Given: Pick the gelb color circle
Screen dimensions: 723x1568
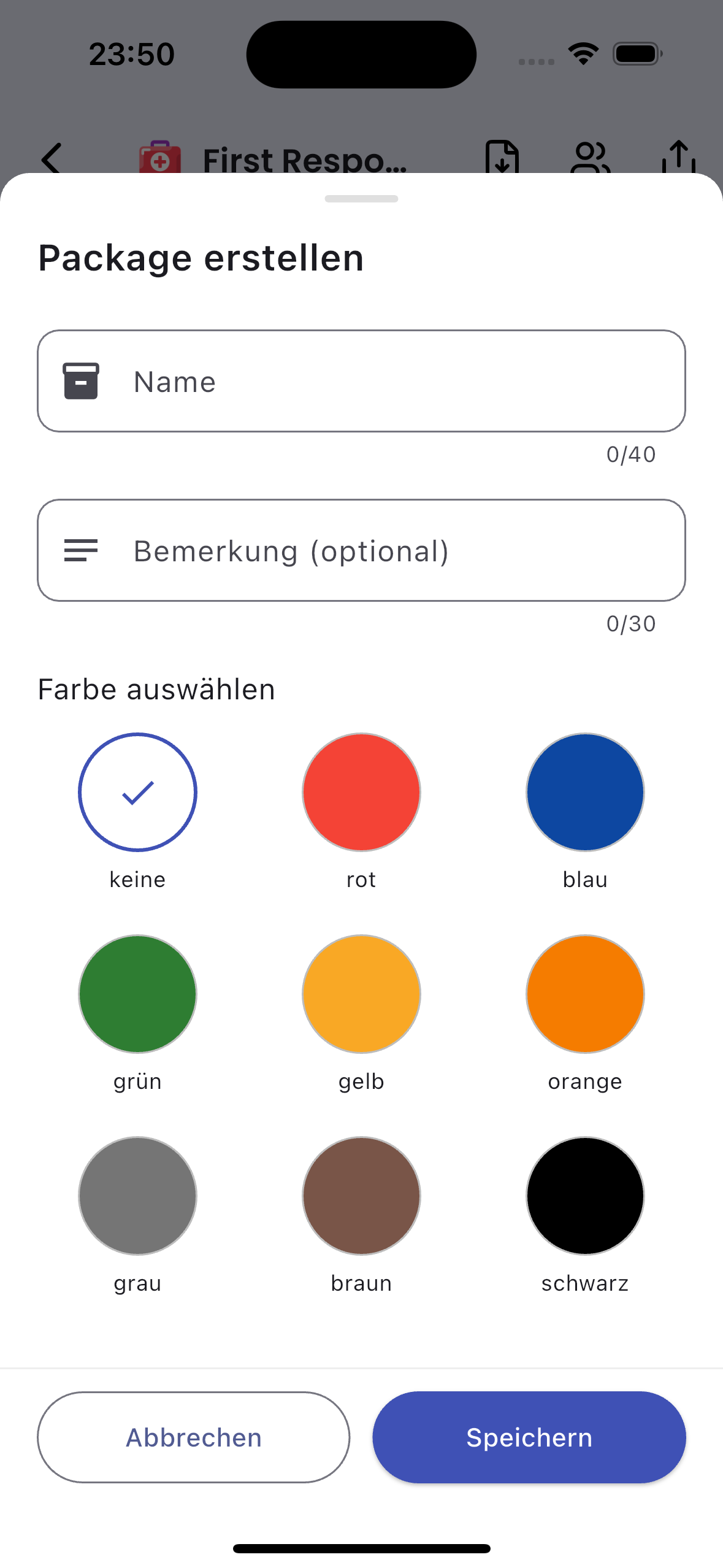Looking at the screenshot, I should (x=361, y=994).
